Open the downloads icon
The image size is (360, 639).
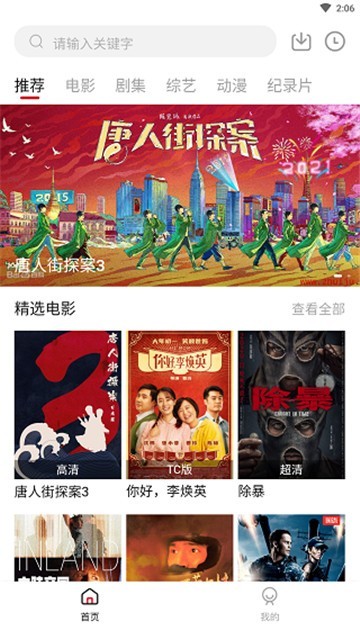pyautogui.click(x=301, y=42)
